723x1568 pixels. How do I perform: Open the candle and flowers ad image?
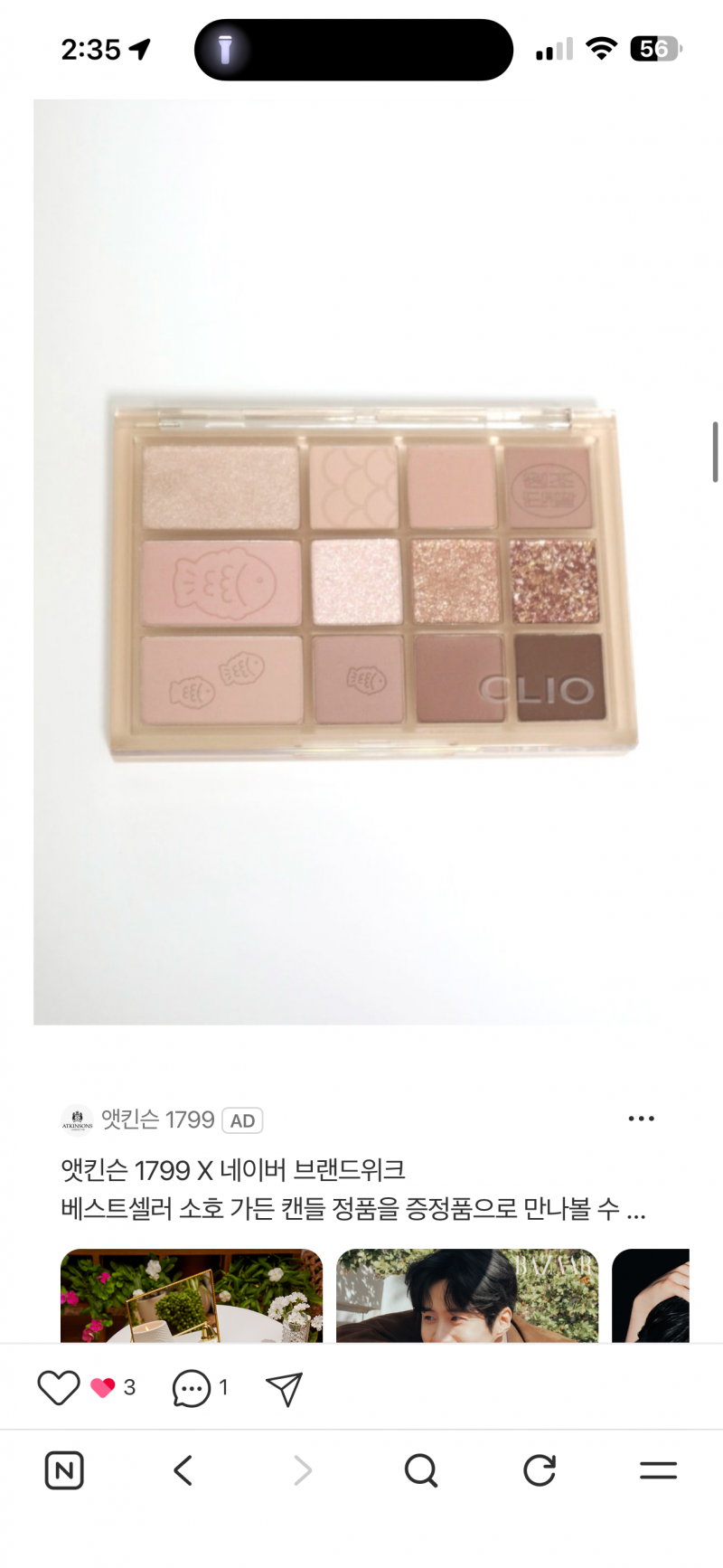coord(192,1296)
